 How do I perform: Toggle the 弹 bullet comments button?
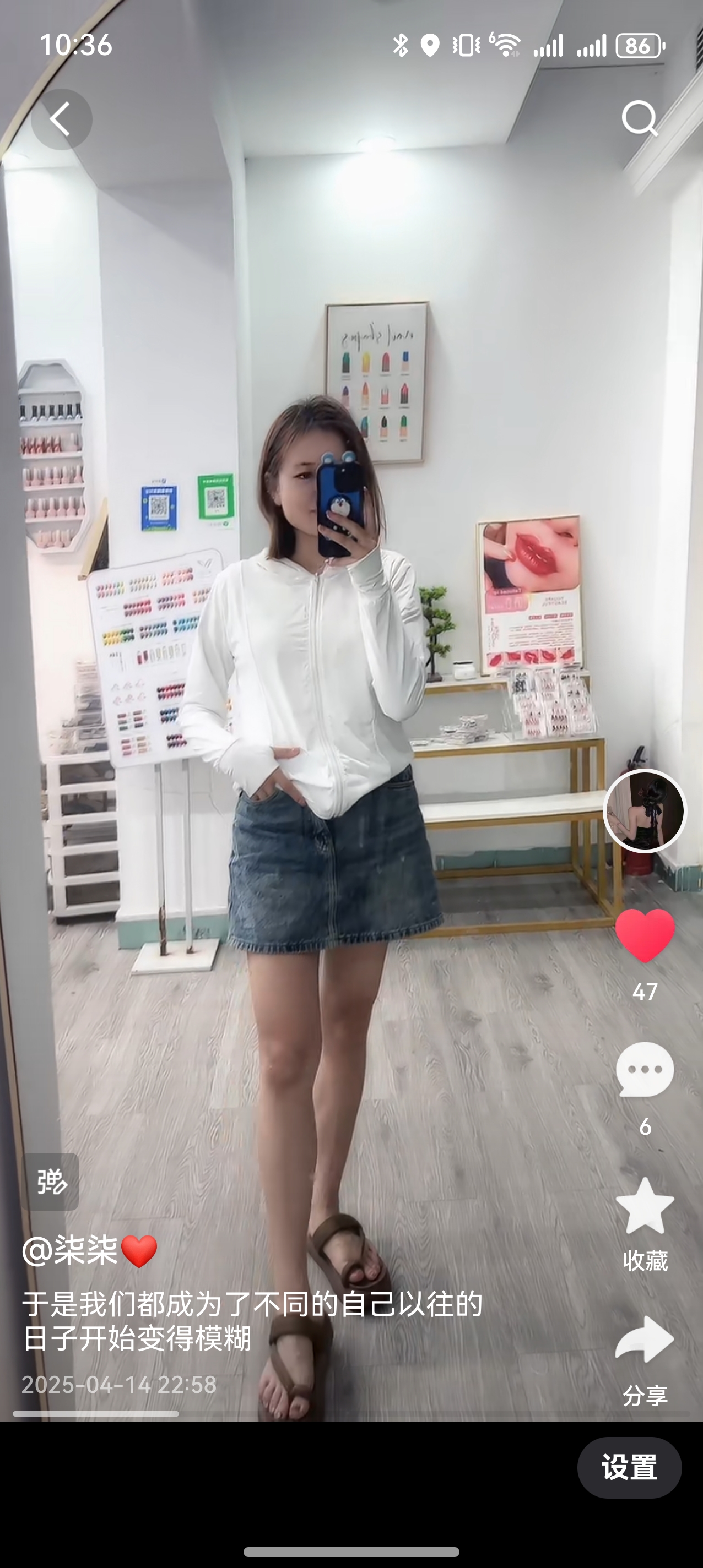coord(51,1182)
